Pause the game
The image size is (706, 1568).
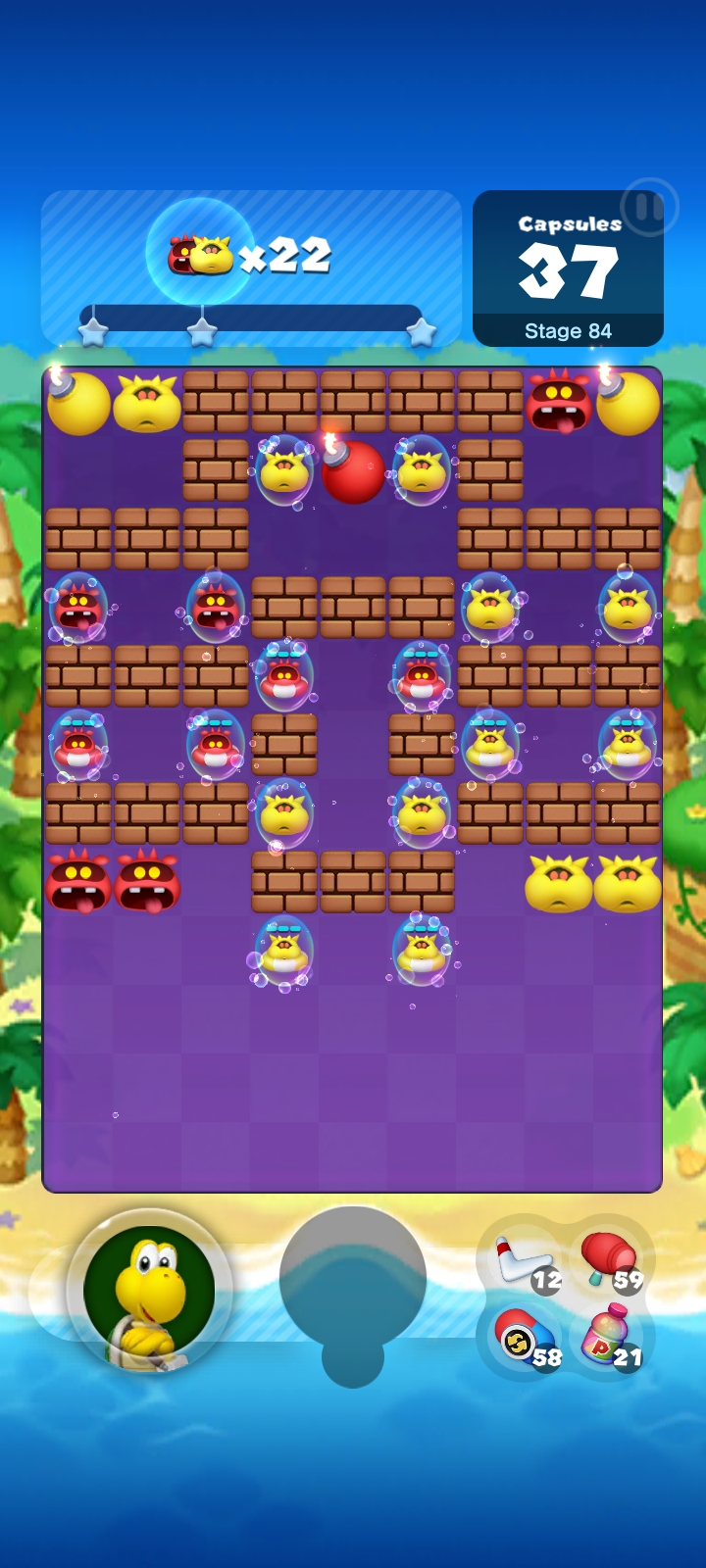click(x=648, y=207)
